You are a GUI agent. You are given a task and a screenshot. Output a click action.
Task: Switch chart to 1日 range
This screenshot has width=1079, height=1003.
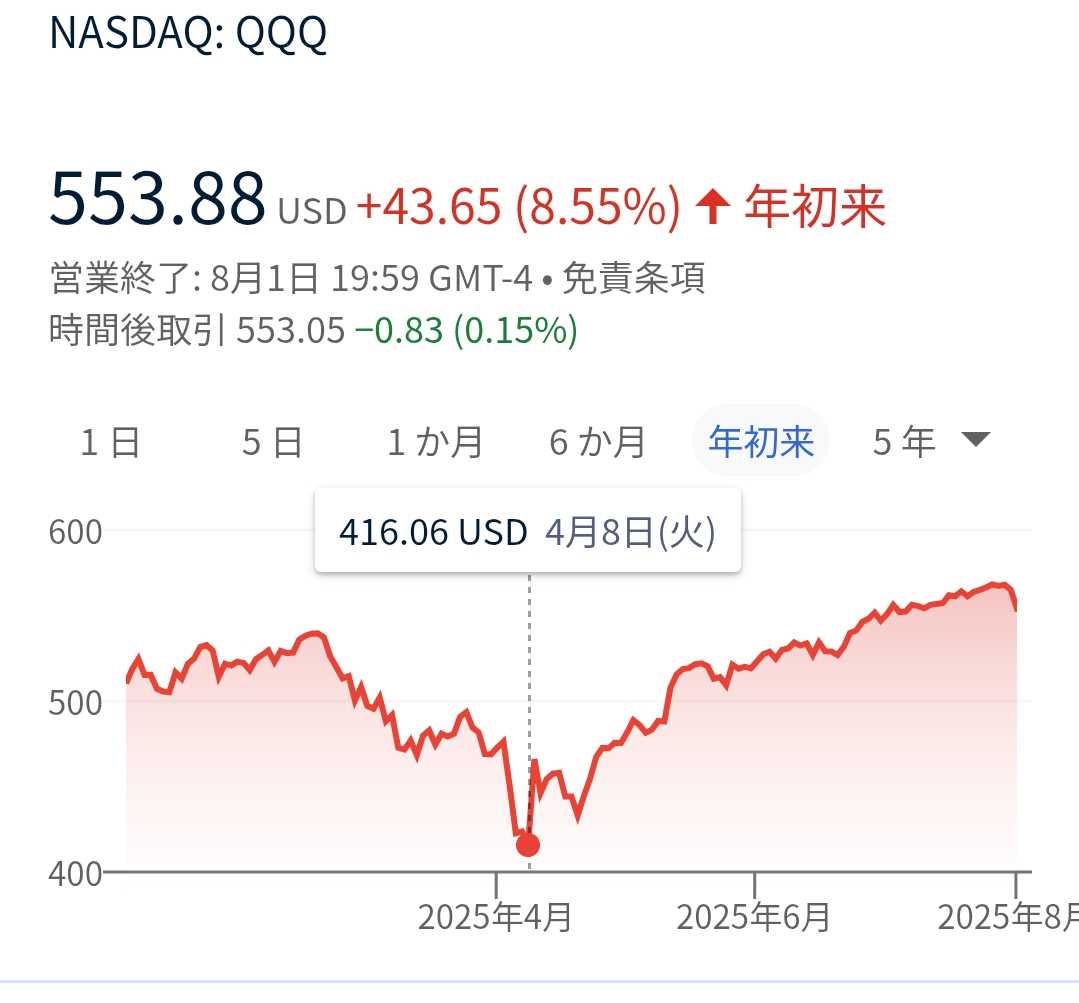[110, 441]
